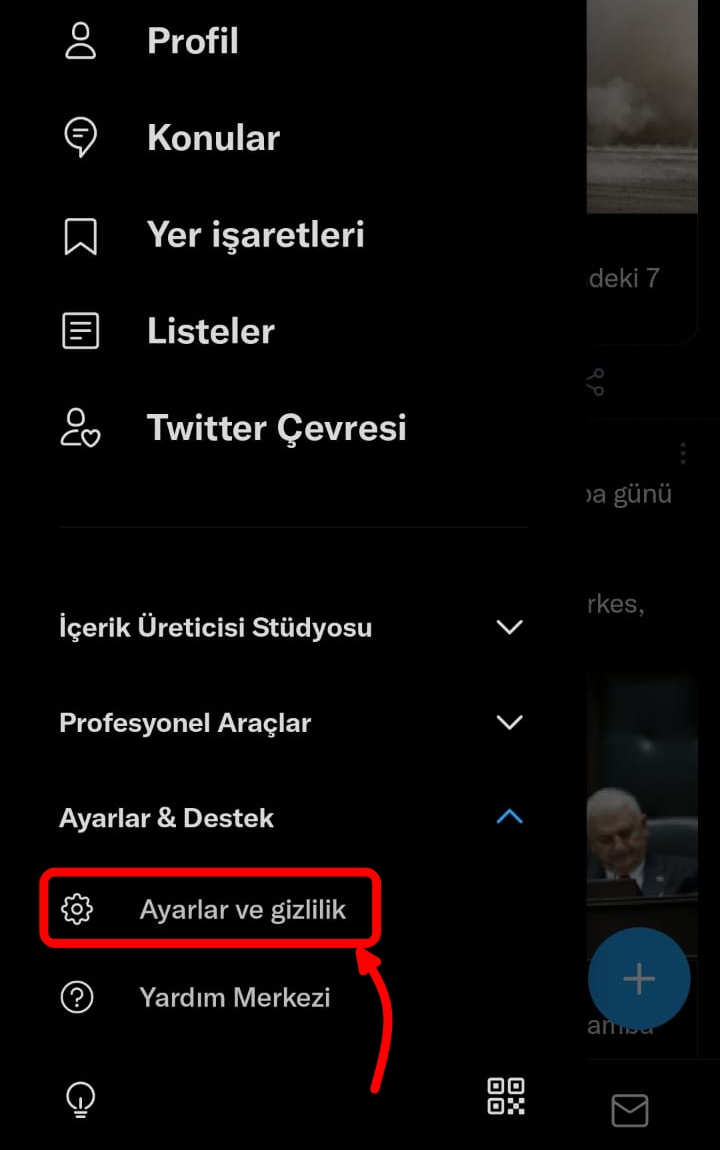
Task: Open Konular (Topics)
Action: coord(212,138)
